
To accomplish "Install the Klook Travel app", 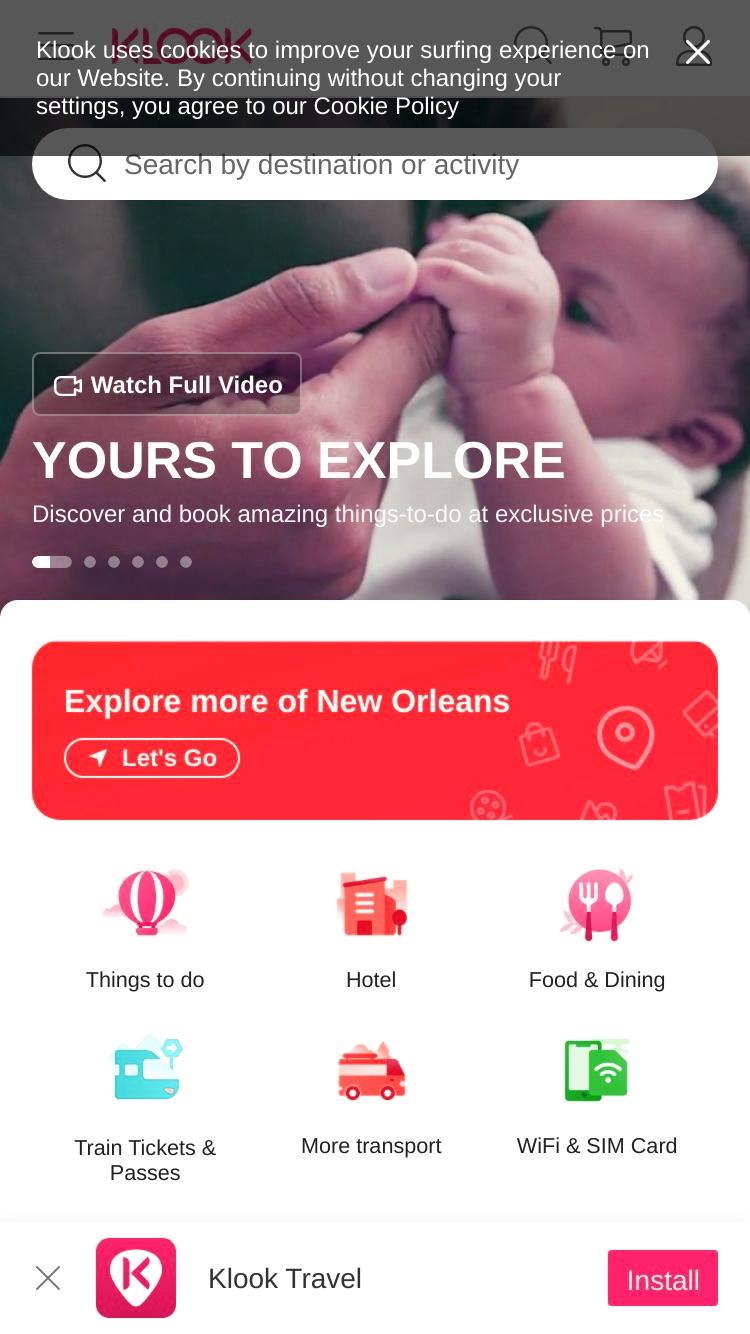I will coord(663,1278).
